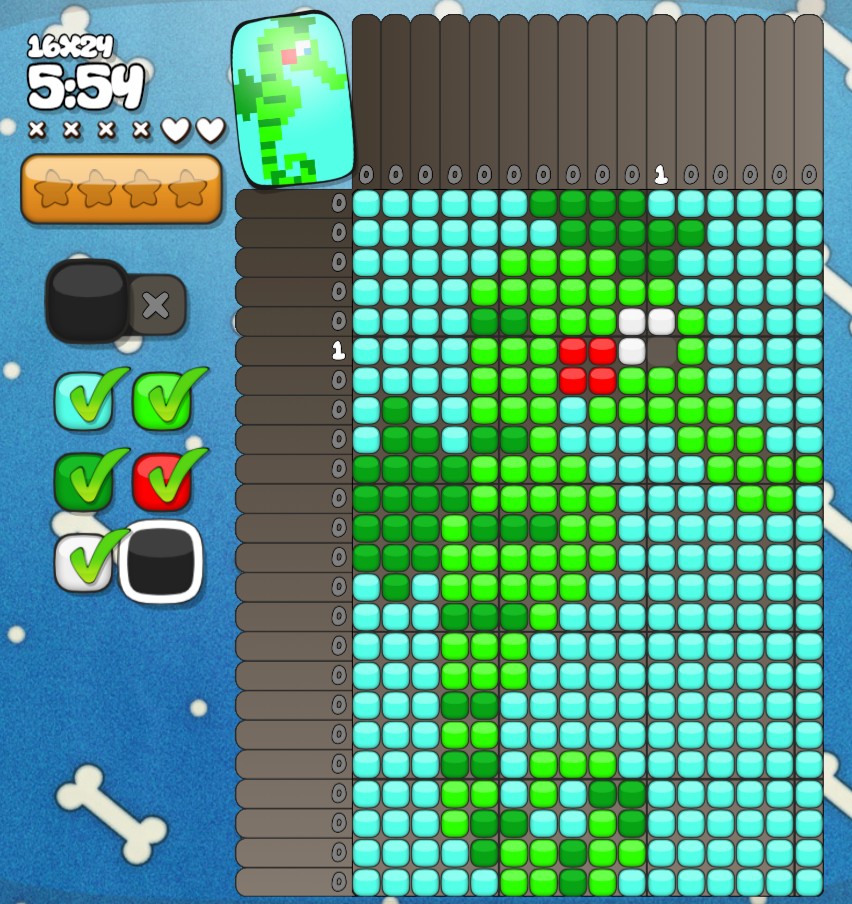The width and height of the screenshot is (852, 904).
Task: Pick the red color swatch
Action: click(162, 482)
